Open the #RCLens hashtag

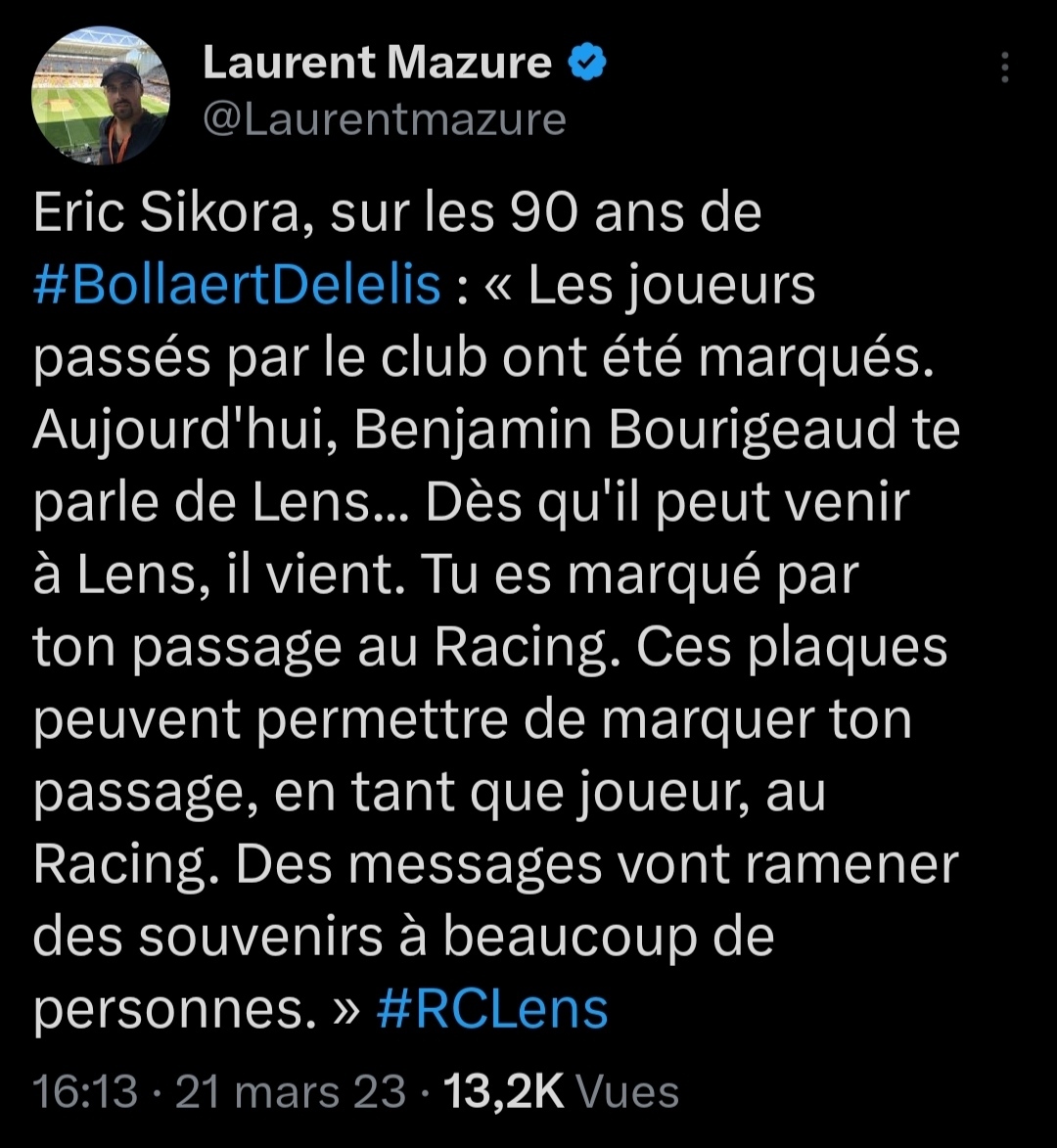coord(492,1009)
